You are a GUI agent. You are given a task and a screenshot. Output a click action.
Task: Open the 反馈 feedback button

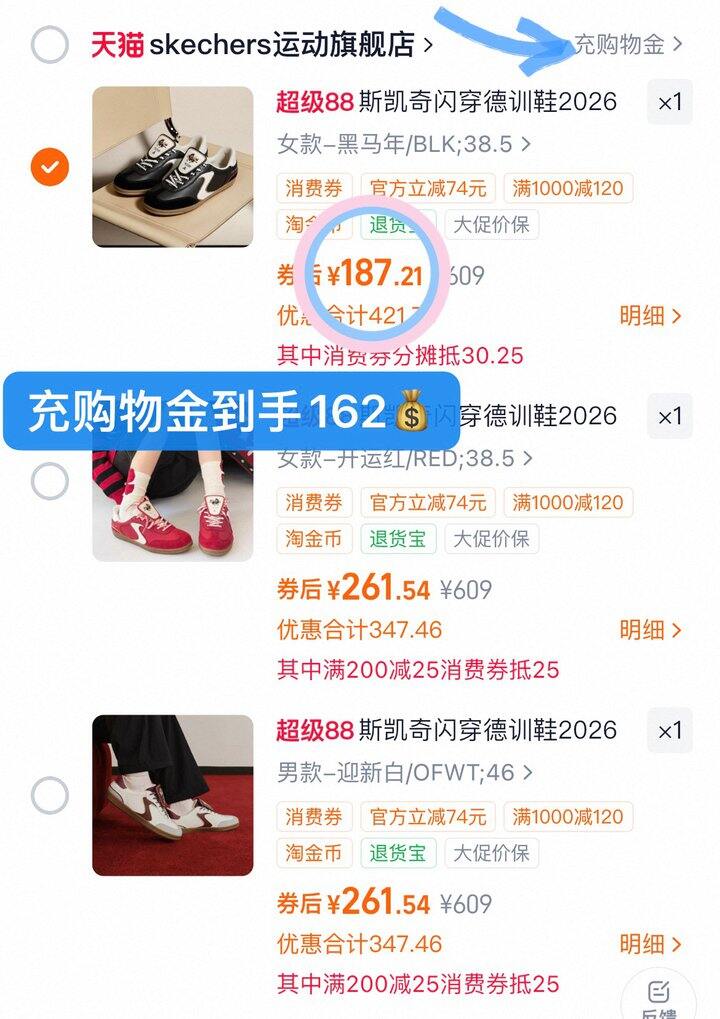click(658, 996)
